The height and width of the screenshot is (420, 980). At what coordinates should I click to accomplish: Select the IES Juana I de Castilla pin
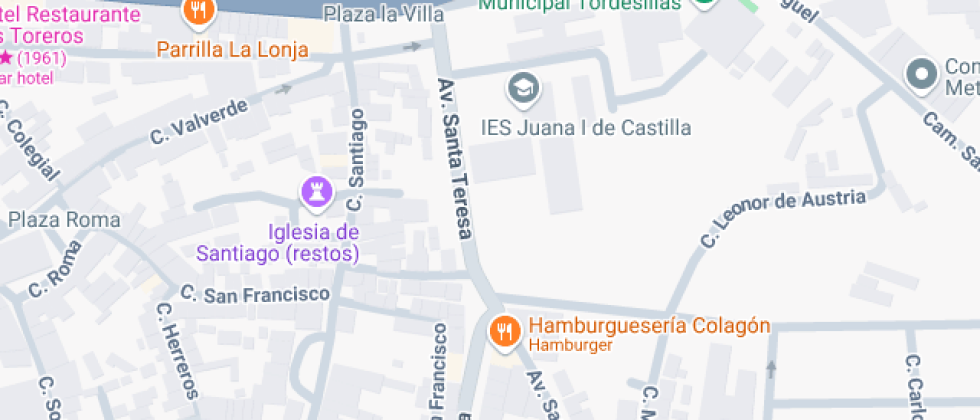(523, 90)
